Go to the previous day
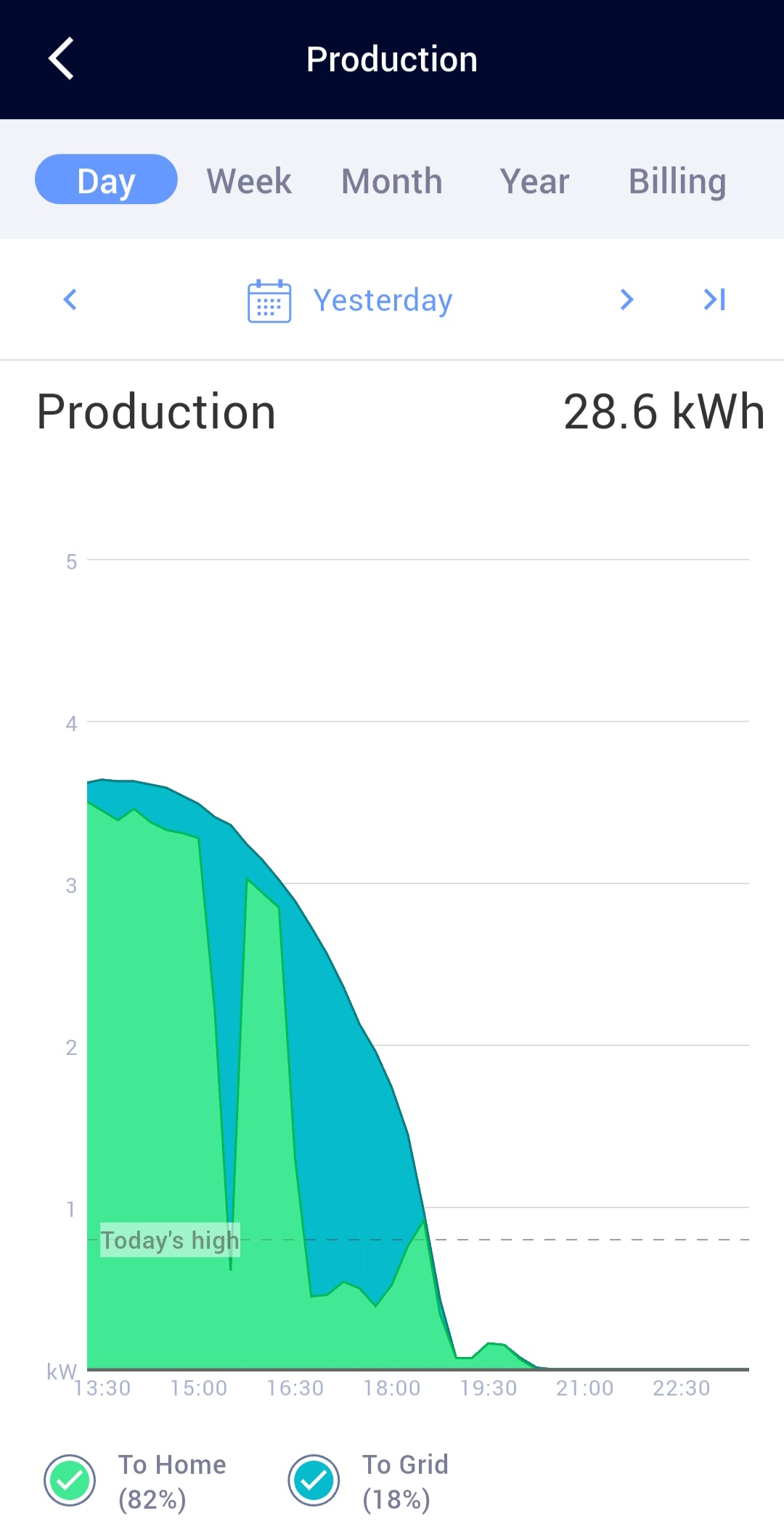The image size is (784, 1532). (x=70, y=299)
